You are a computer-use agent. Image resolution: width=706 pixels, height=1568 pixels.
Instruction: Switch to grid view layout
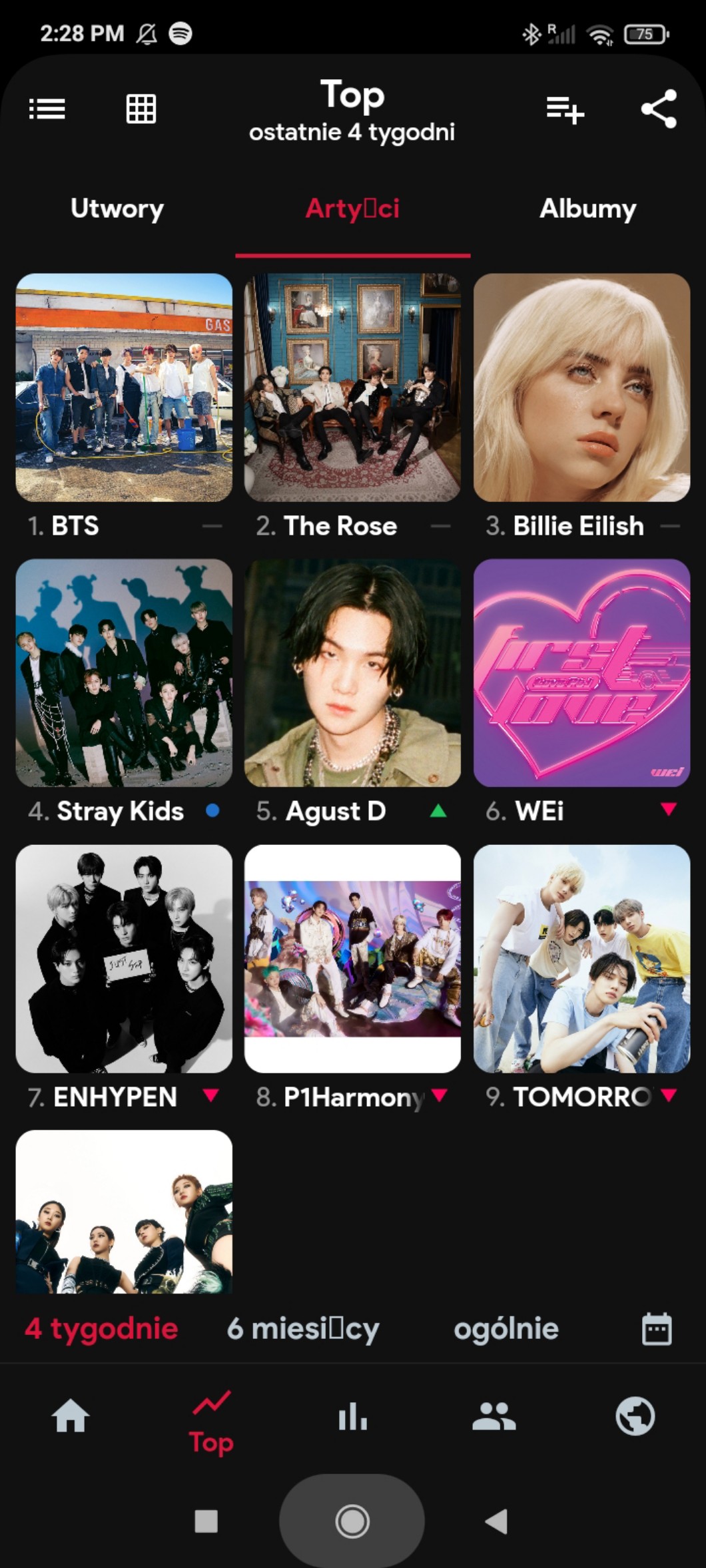click(x=141, y=109)
